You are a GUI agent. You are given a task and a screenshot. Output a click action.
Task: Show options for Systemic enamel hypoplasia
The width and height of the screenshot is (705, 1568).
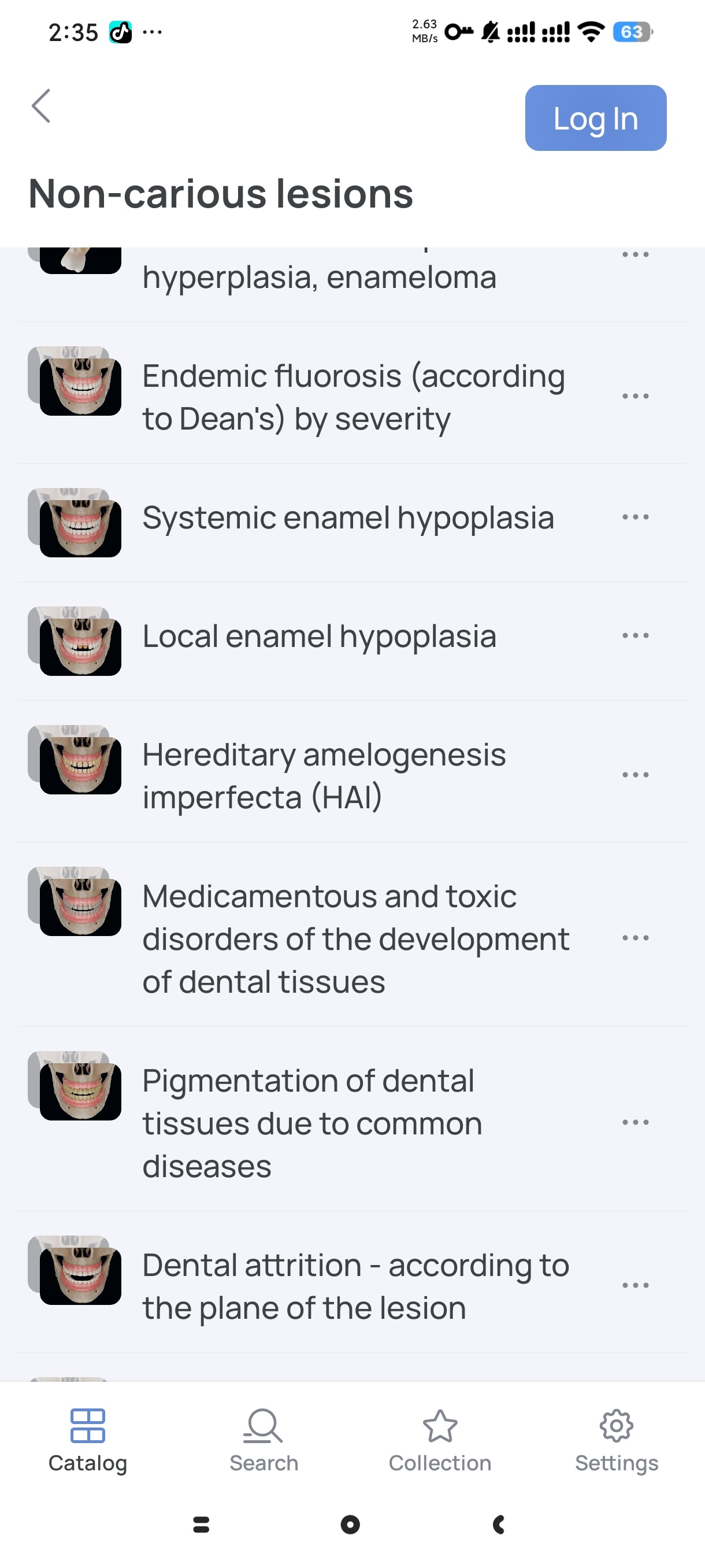635,517
